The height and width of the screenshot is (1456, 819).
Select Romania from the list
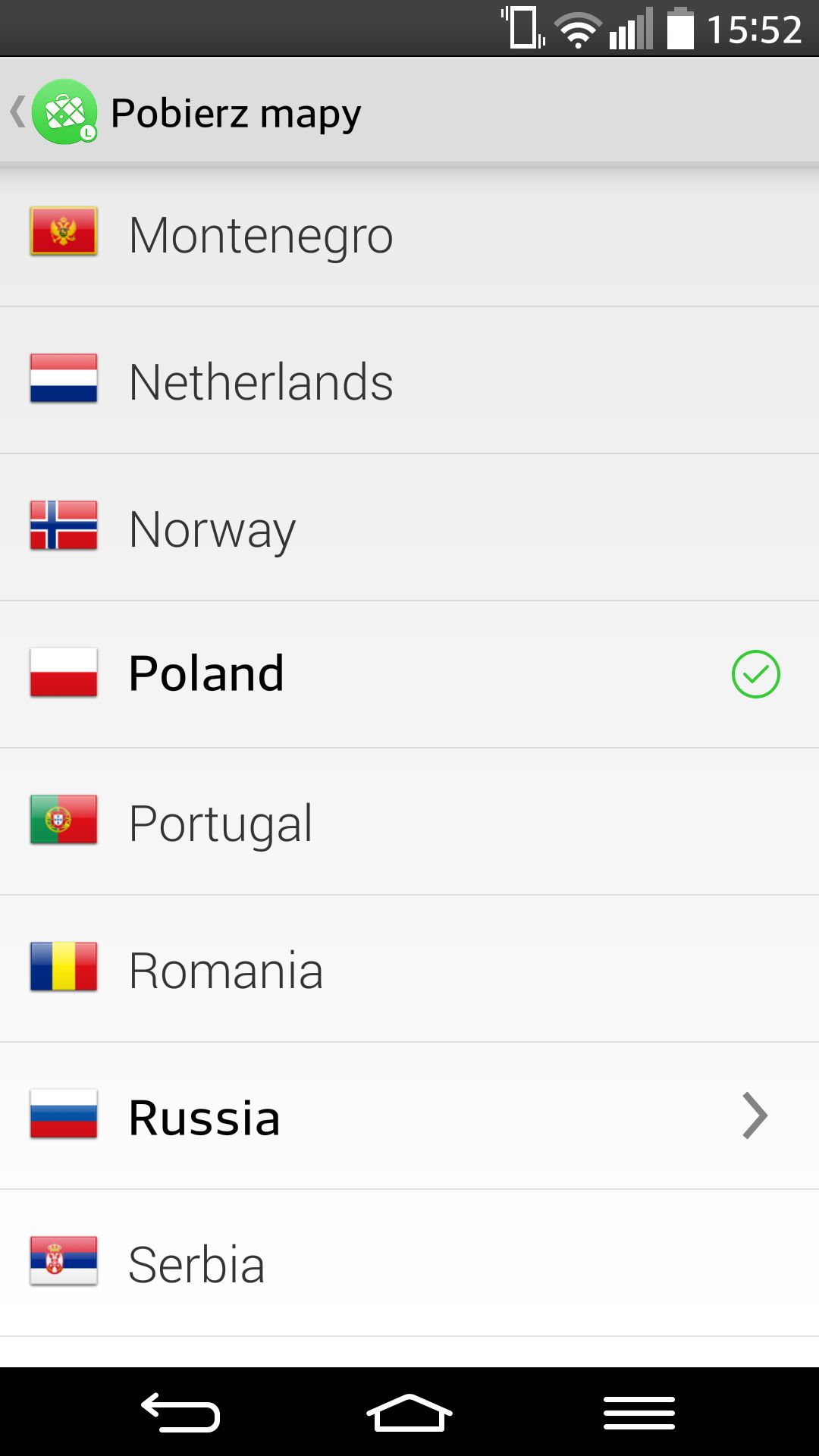tap(409, 969)
